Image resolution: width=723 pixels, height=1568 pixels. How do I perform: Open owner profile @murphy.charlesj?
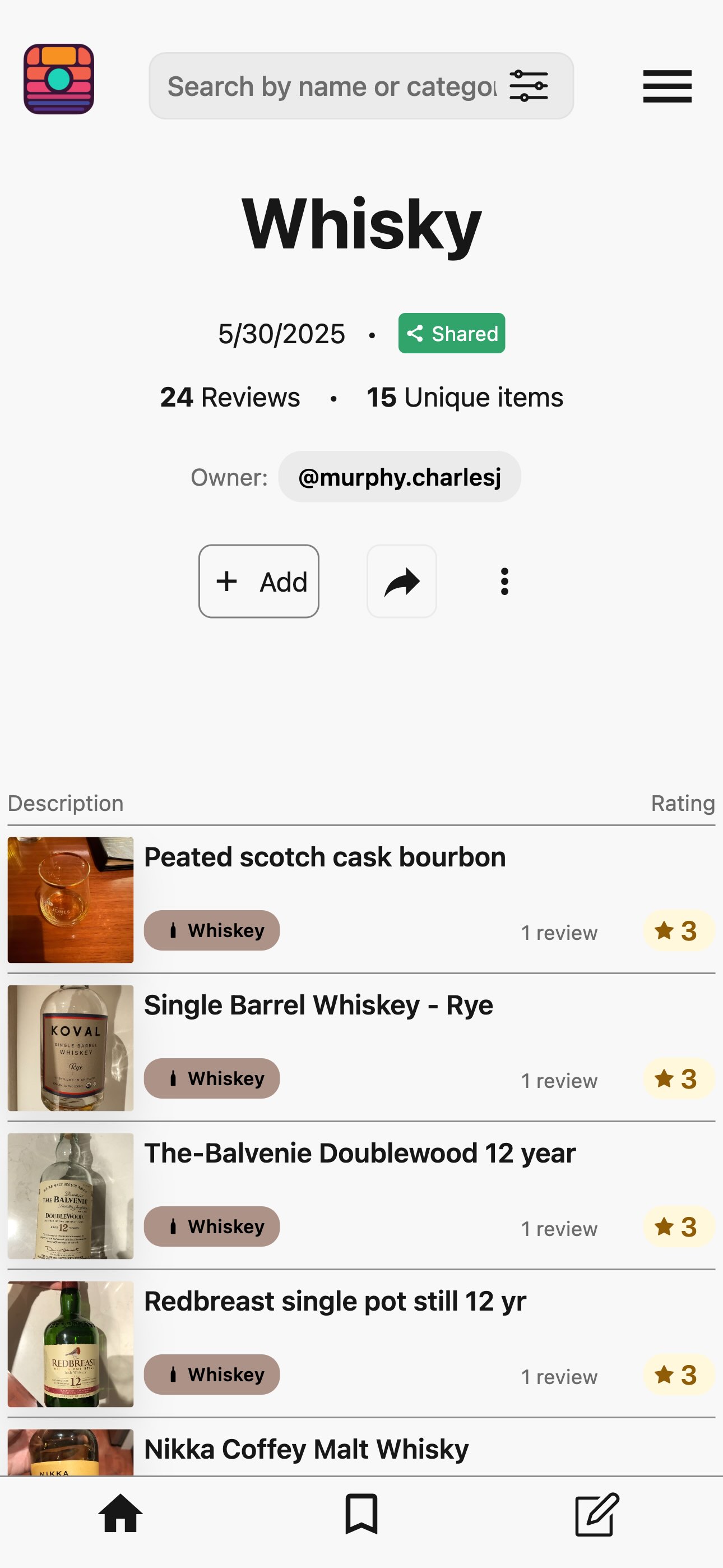[399, 477]
